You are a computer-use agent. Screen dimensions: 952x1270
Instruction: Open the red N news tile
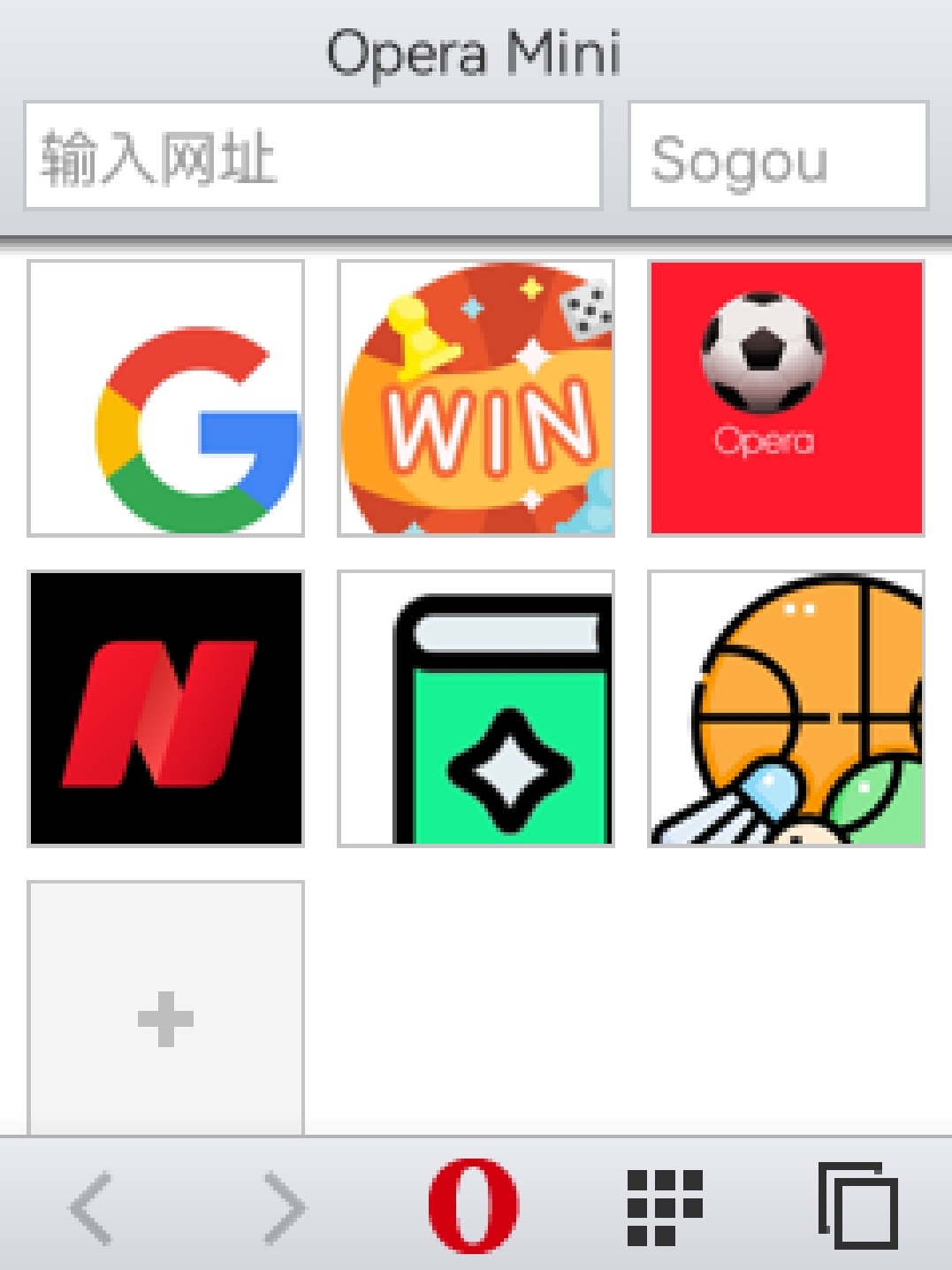point(166,708)
